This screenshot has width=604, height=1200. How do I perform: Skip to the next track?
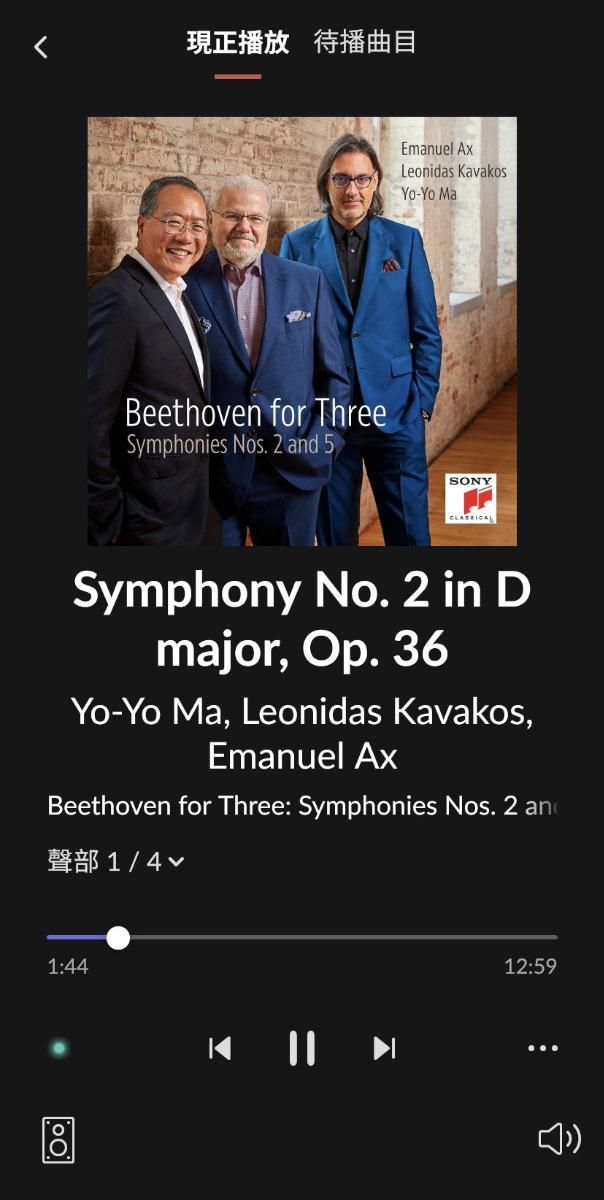pos(384,1048)
